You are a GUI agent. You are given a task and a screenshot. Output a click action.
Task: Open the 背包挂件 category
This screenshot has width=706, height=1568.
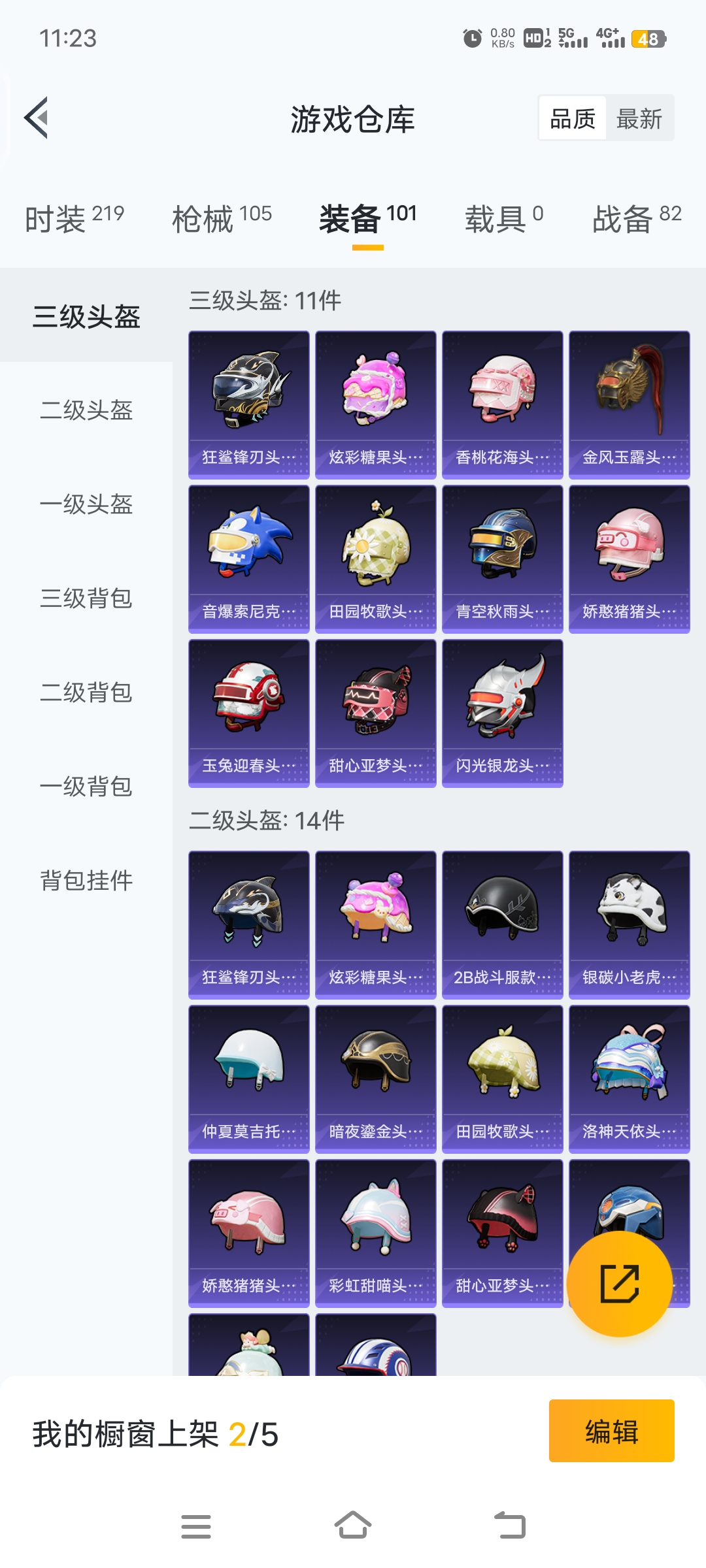click(86, 881)
